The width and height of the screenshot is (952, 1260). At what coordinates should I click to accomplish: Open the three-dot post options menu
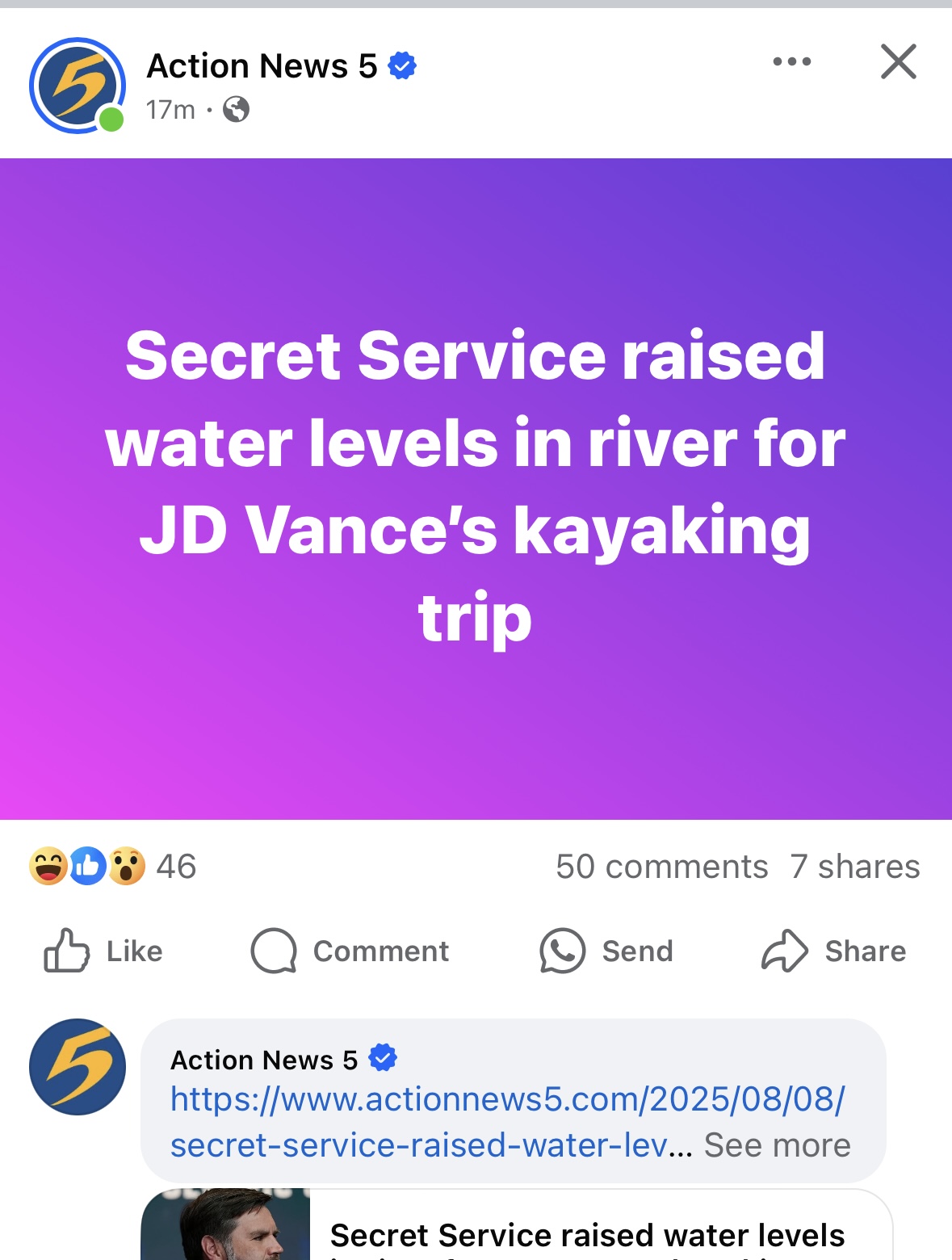click(x=791, y=61)
